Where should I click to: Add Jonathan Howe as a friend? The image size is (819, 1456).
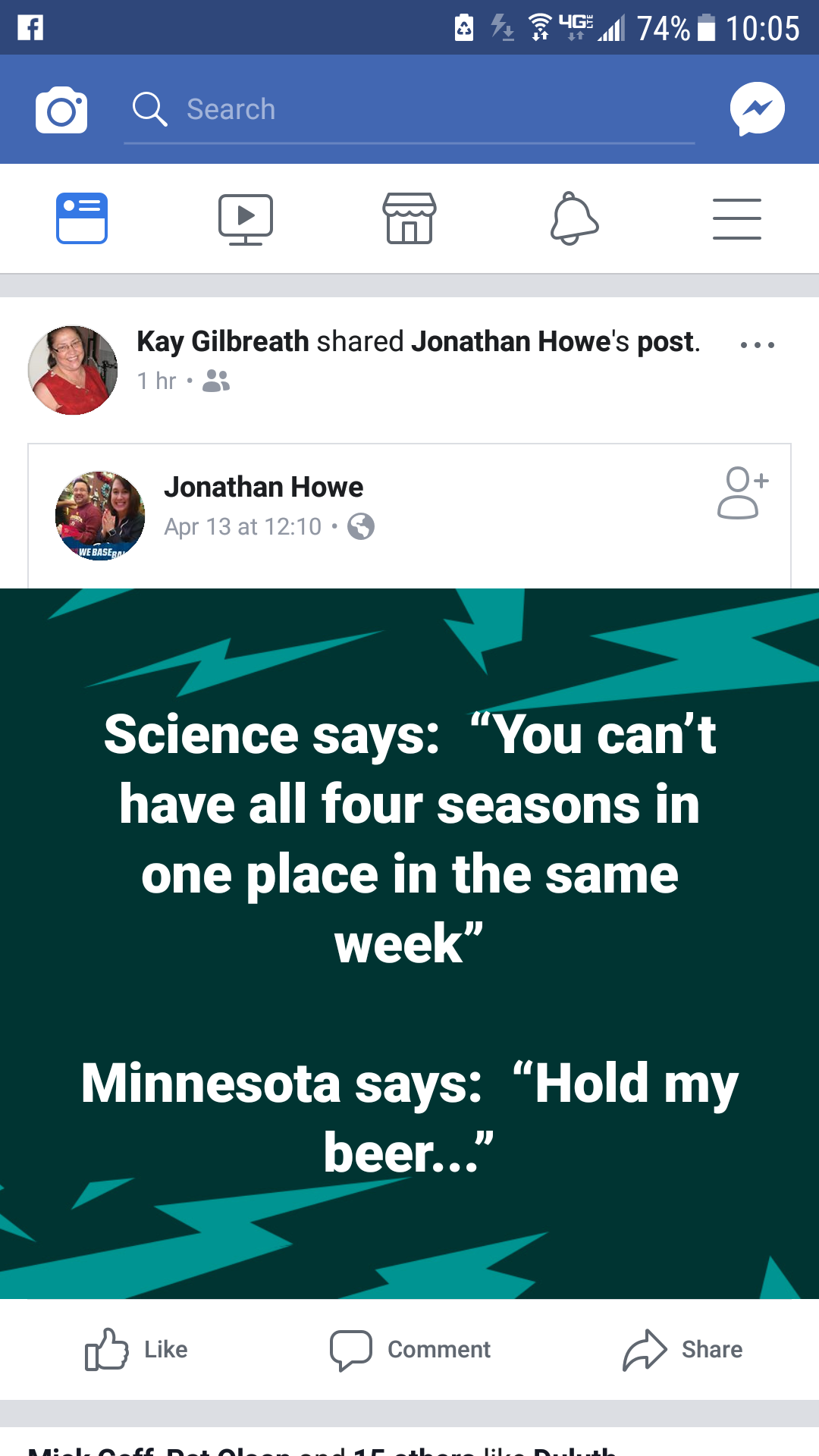[742, 493]
